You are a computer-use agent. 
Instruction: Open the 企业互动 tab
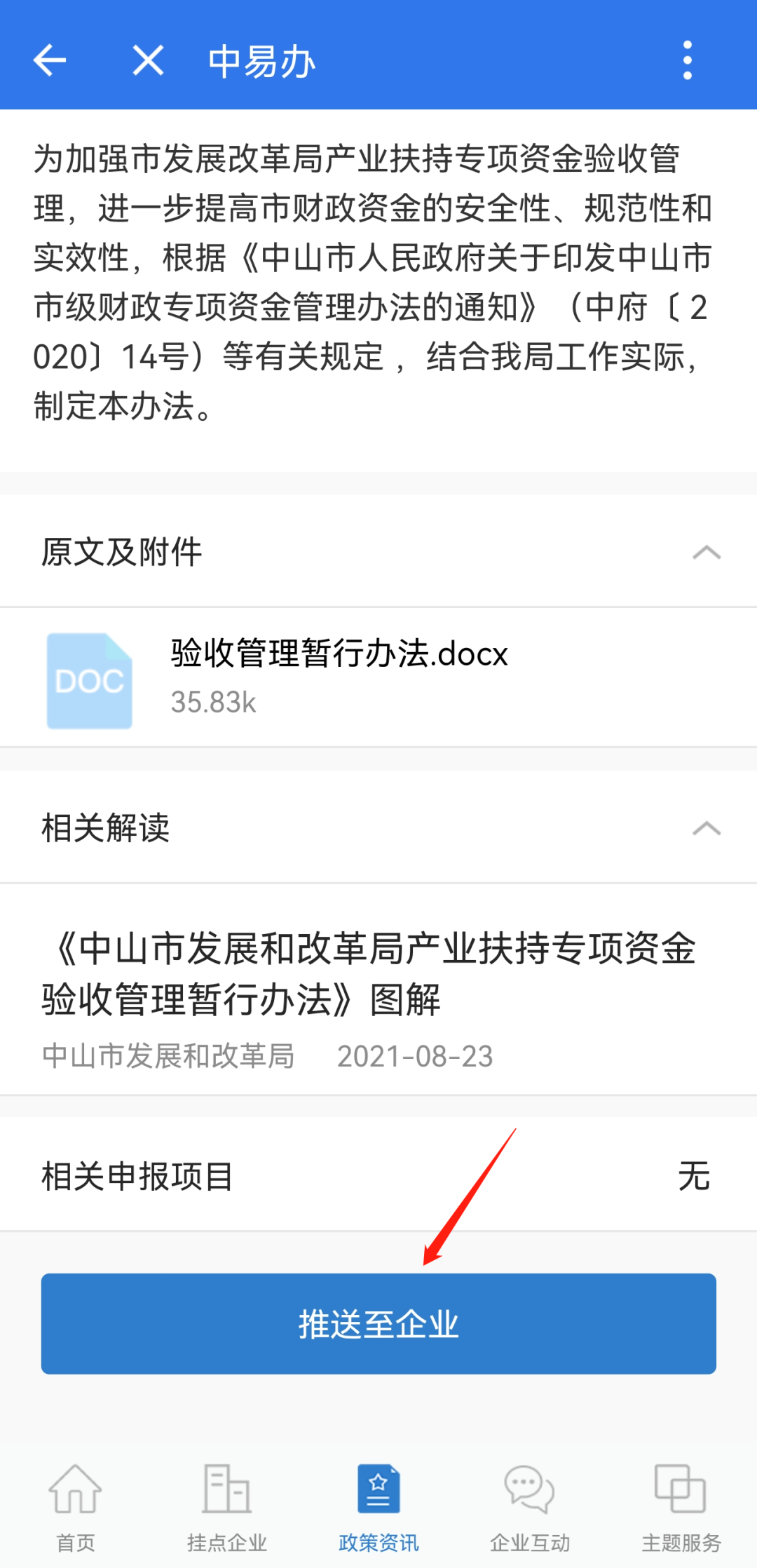pyautogui.click(x=530, y=1501)
